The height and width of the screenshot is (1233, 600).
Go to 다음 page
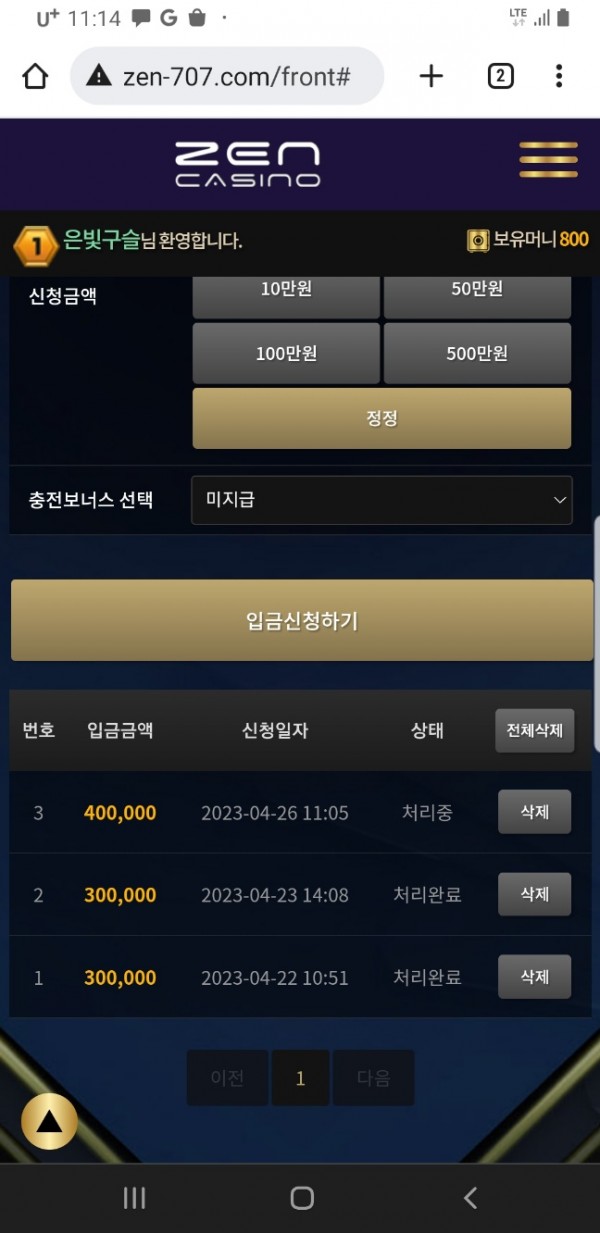(x=373, y=1078)
